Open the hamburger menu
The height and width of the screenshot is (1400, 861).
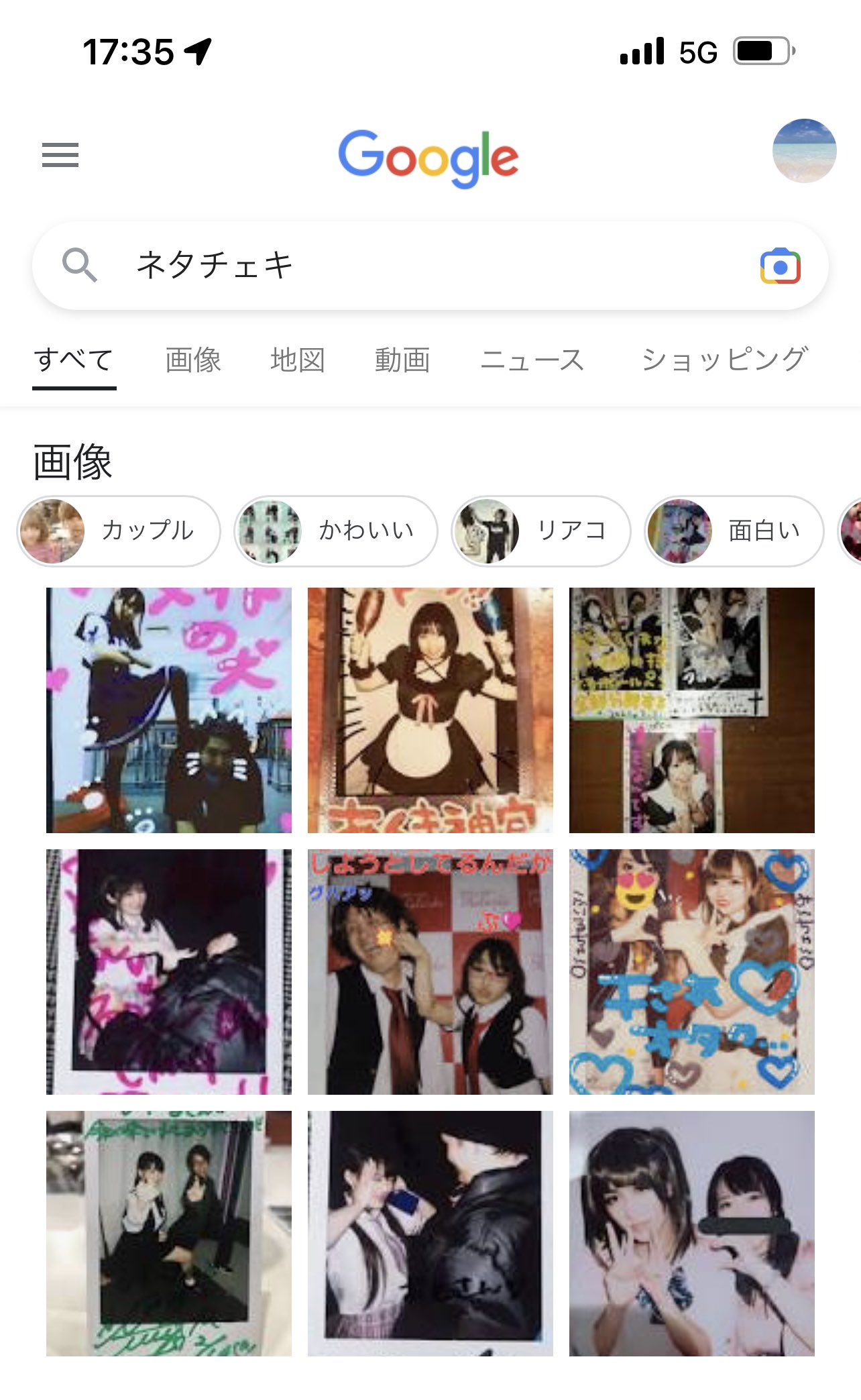(60, 155)
